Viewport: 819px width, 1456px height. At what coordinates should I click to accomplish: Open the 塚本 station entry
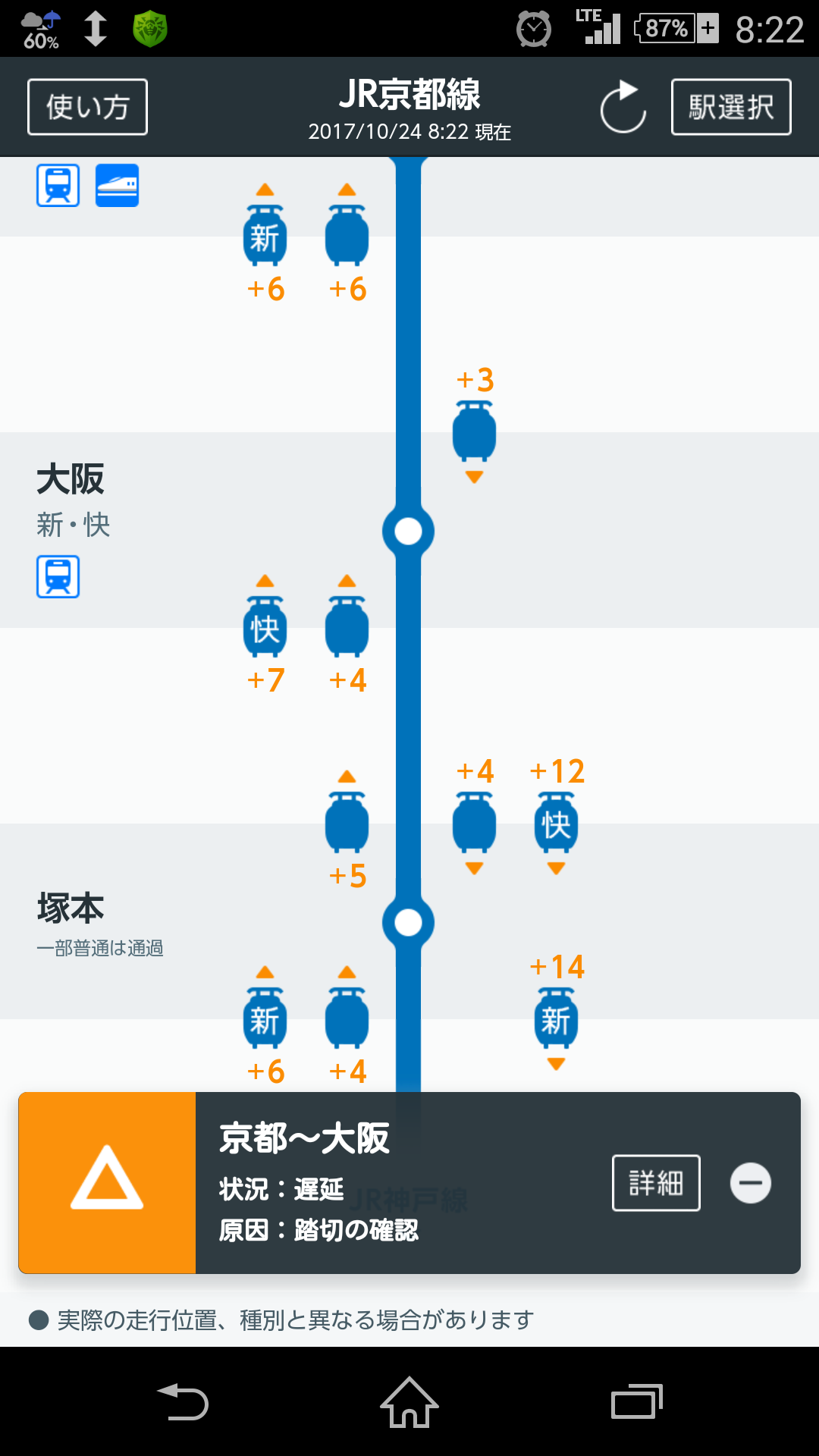coord(71,908)
